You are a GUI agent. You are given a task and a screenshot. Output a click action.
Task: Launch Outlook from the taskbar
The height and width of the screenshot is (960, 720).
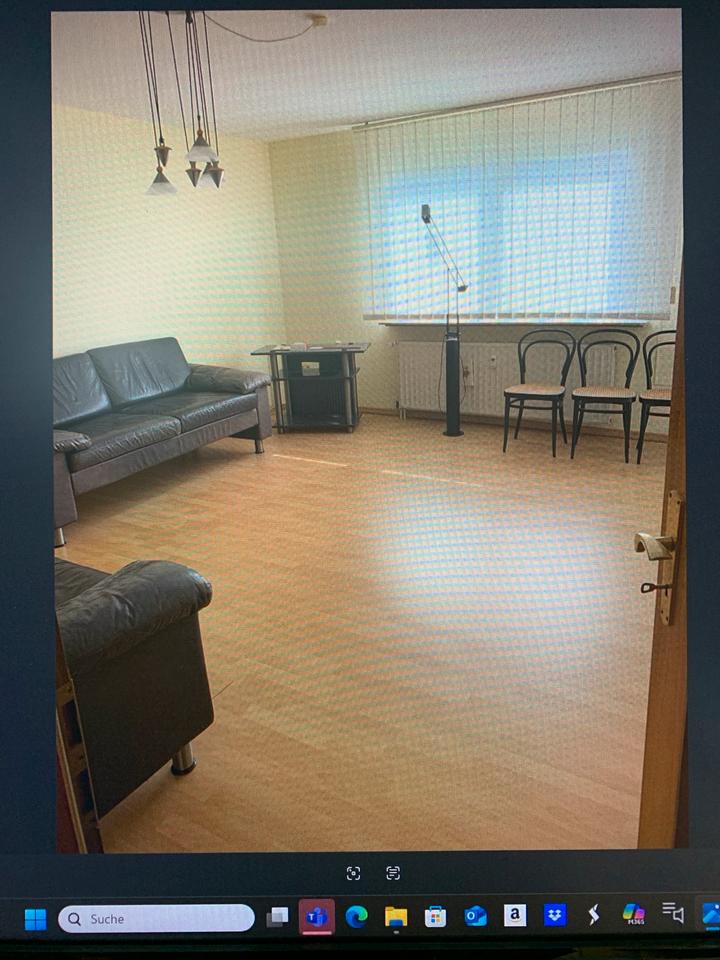[x=475, y=916]
